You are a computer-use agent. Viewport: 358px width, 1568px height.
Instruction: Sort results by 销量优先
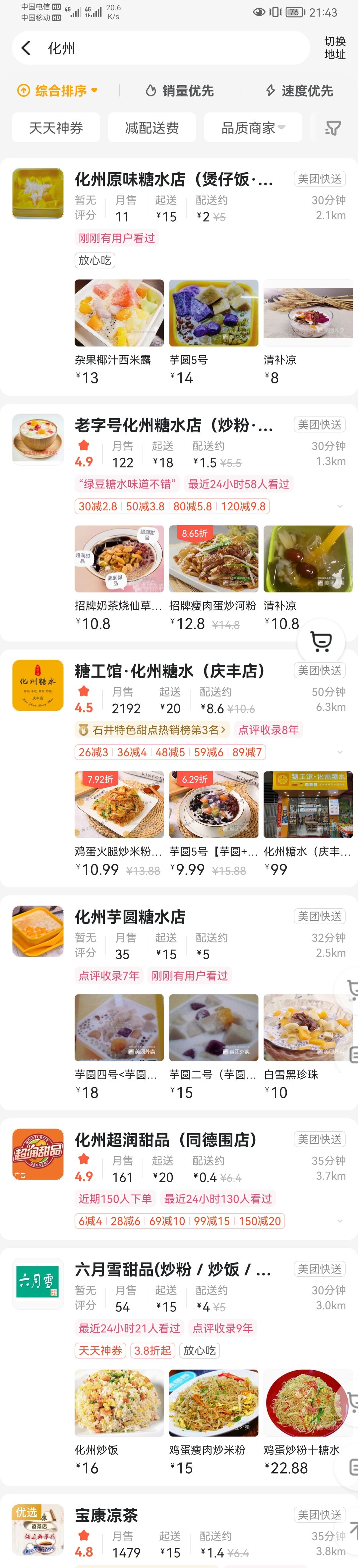point(180,91)
